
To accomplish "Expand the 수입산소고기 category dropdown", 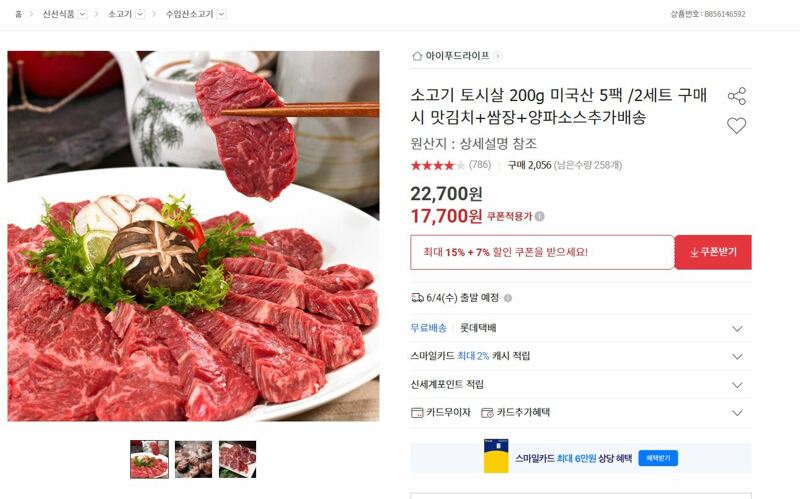I will click(x=221, y=14).
